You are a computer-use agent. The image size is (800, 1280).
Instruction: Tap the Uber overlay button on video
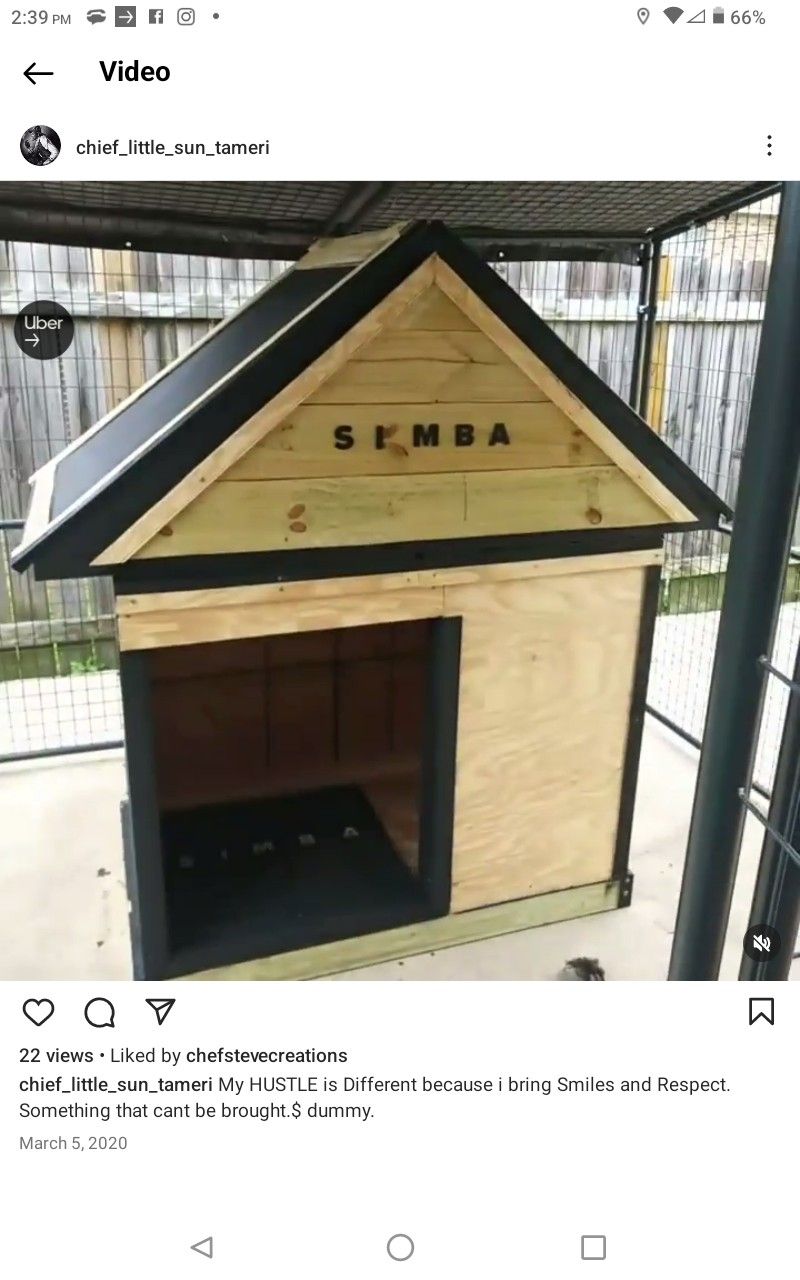(44, 330)
